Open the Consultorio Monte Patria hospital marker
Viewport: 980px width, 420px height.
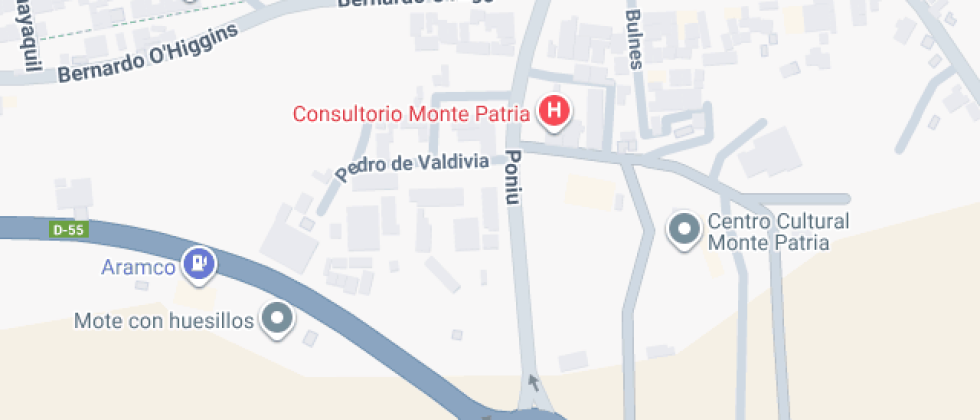pyautogui.click(x=553, y=112)
